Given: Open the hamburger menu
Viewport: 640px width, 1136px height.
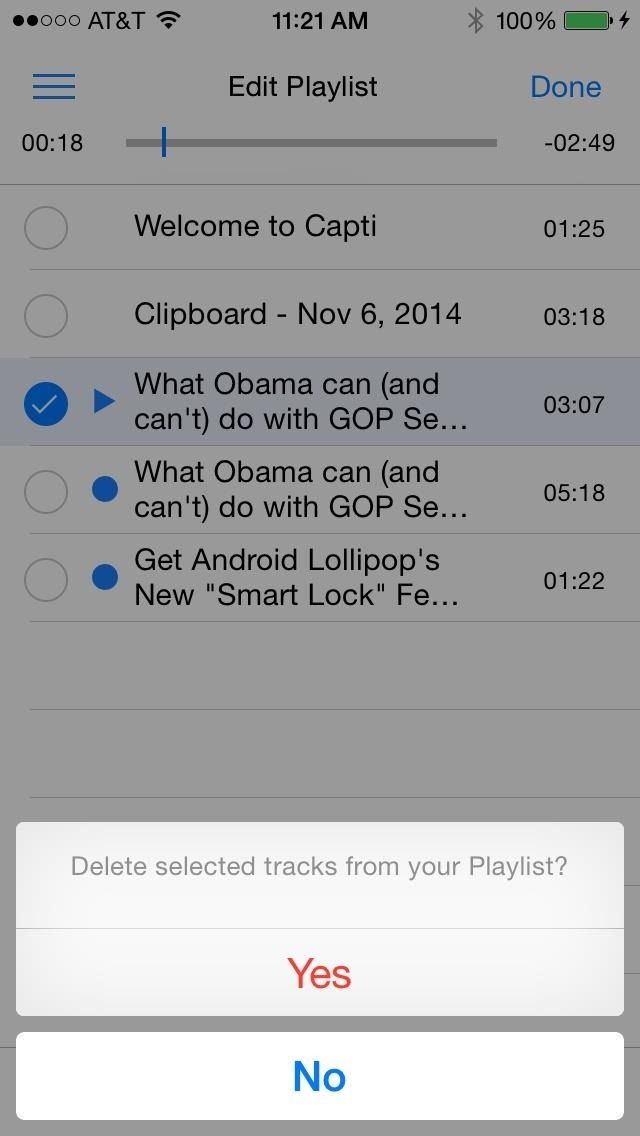Looking at the screenshot, I should coord(54,87).
